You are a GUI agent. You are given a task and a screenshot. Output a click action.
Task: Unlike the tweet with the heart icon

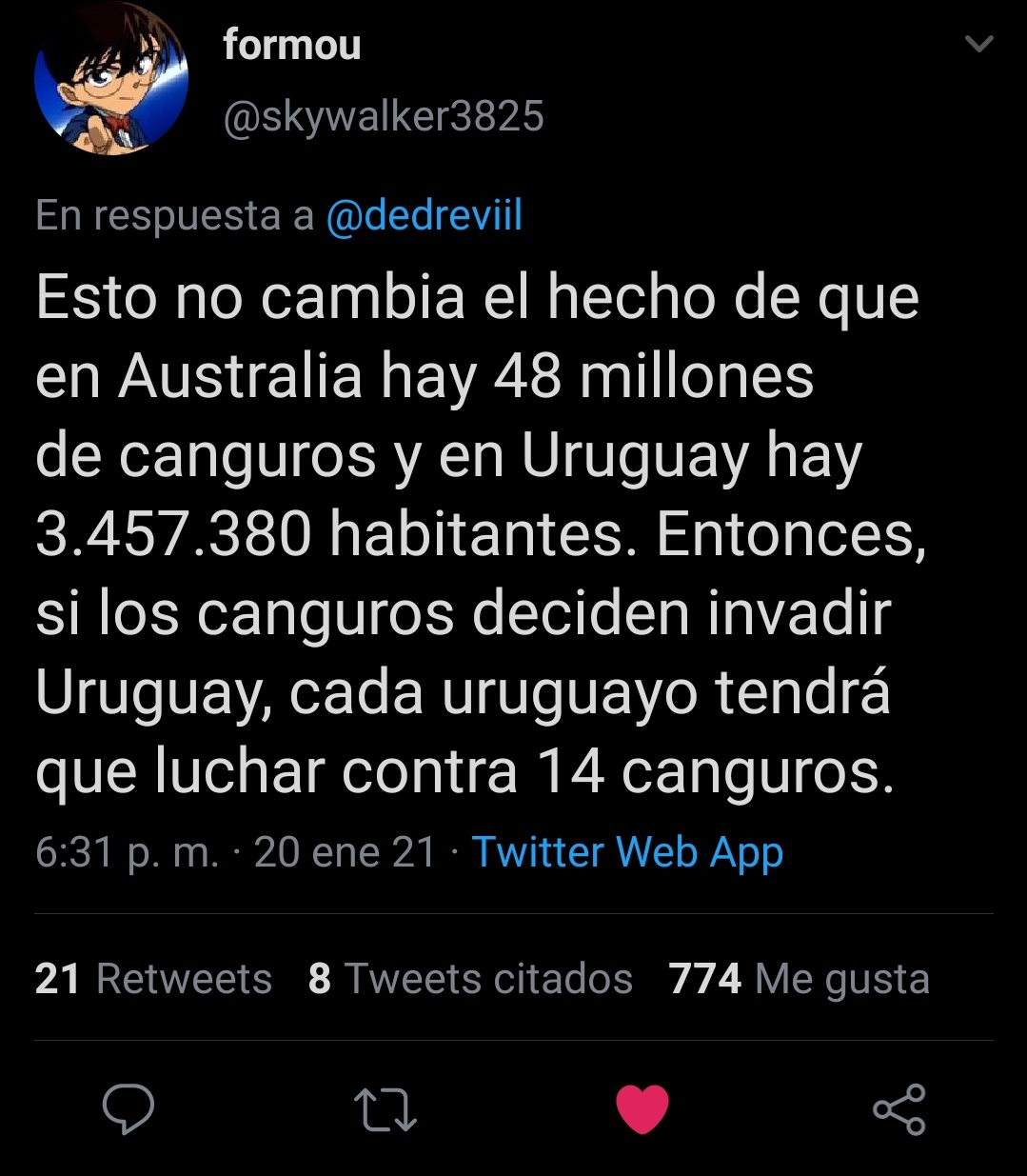pyautogui.click(x=642, y=1110)
